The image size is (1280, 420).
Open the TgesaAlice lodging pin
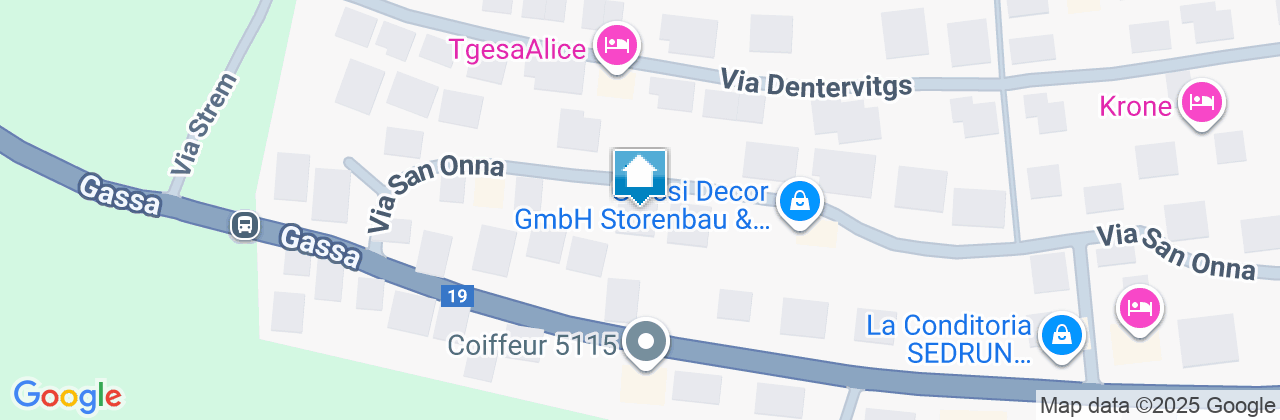[617, 45]
